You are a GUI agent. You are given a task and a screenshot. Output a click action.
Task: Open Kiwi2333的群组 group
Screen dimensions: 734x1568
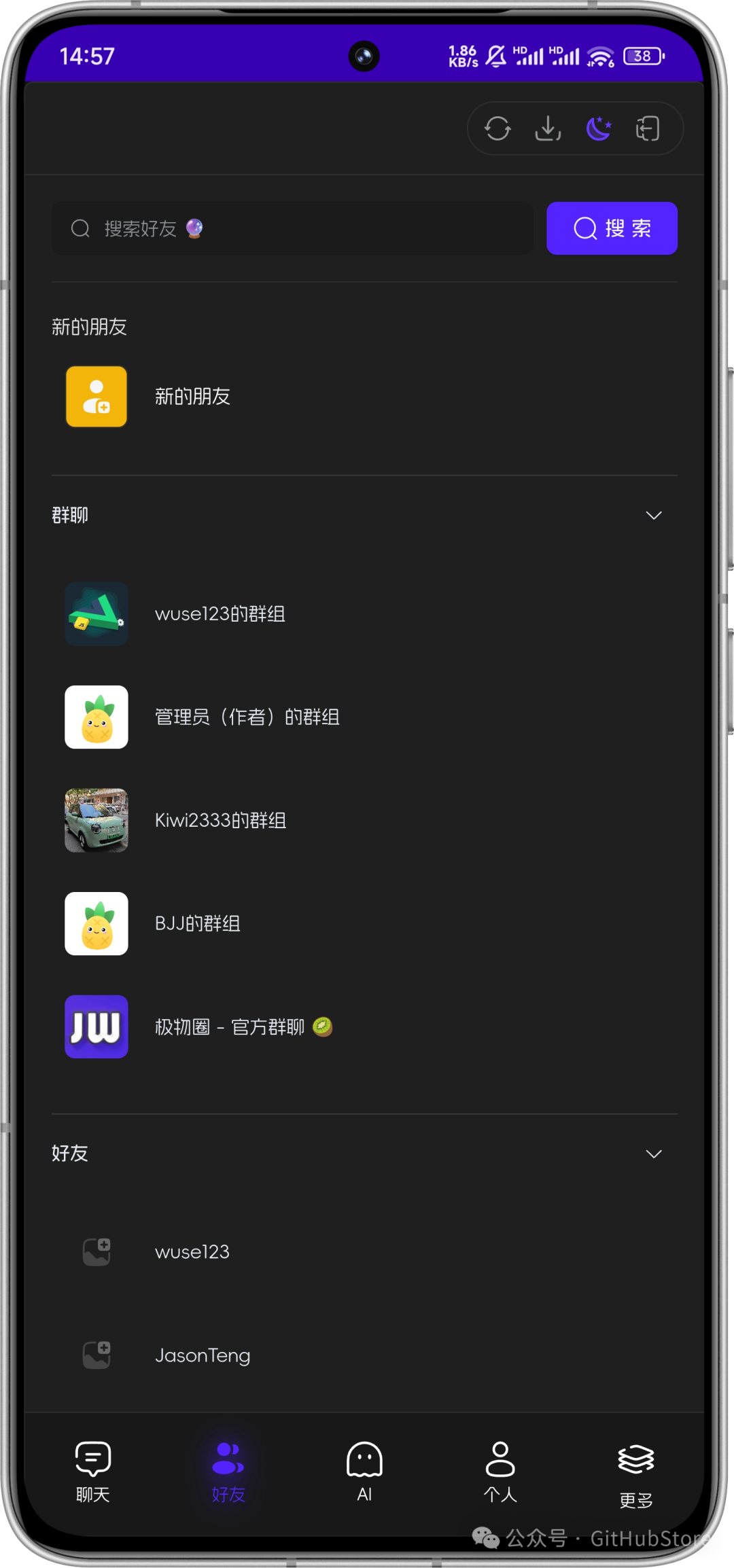220,821
